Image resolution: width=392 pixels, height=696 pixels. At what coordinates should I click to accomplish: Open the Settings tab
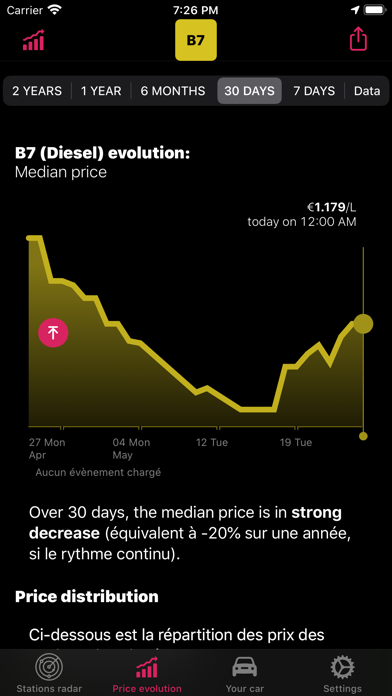point(342,675)
